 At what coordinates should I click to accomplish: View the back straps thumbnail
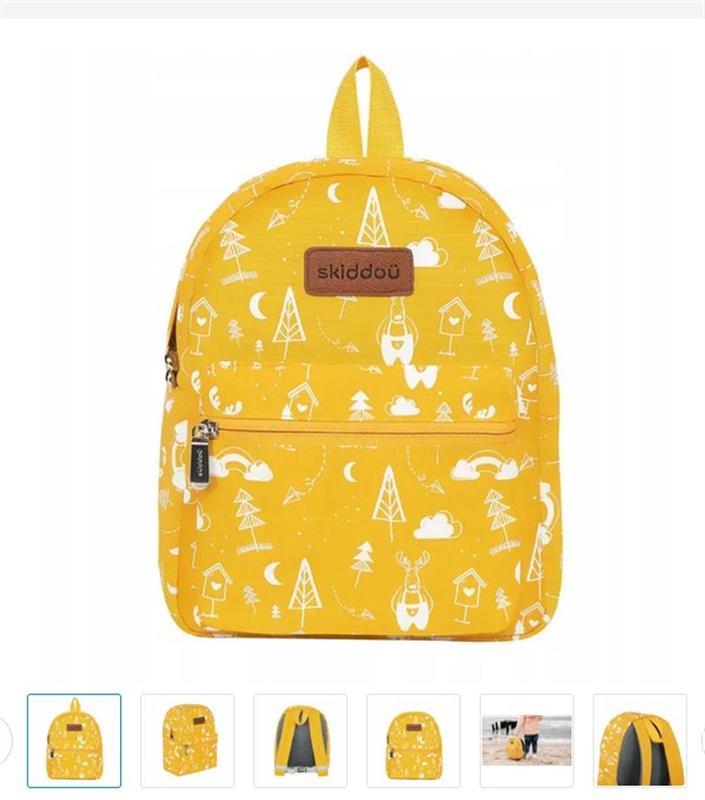300,740
